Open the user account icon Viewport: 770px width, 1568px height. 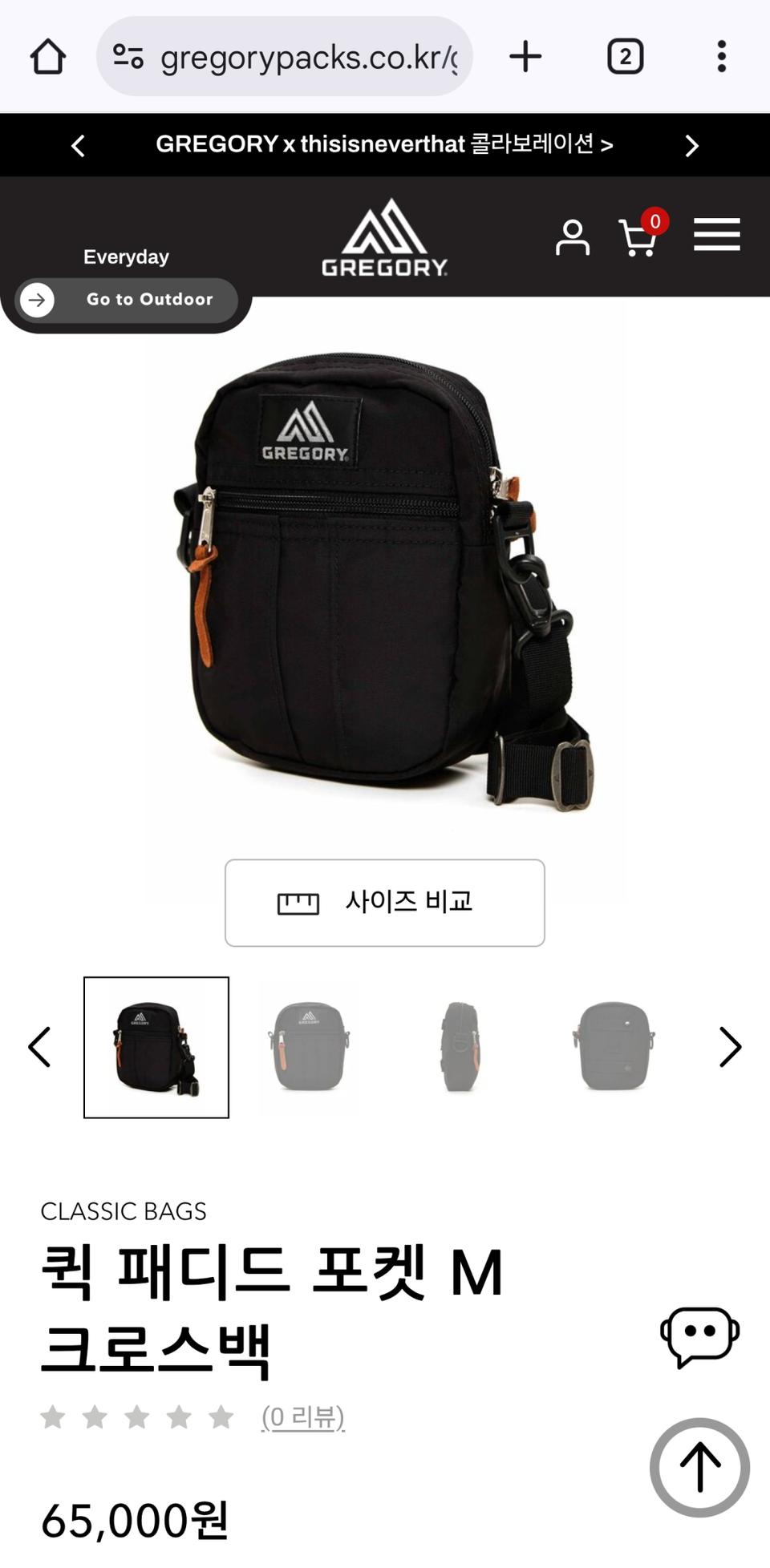click(x=573, y=236)
